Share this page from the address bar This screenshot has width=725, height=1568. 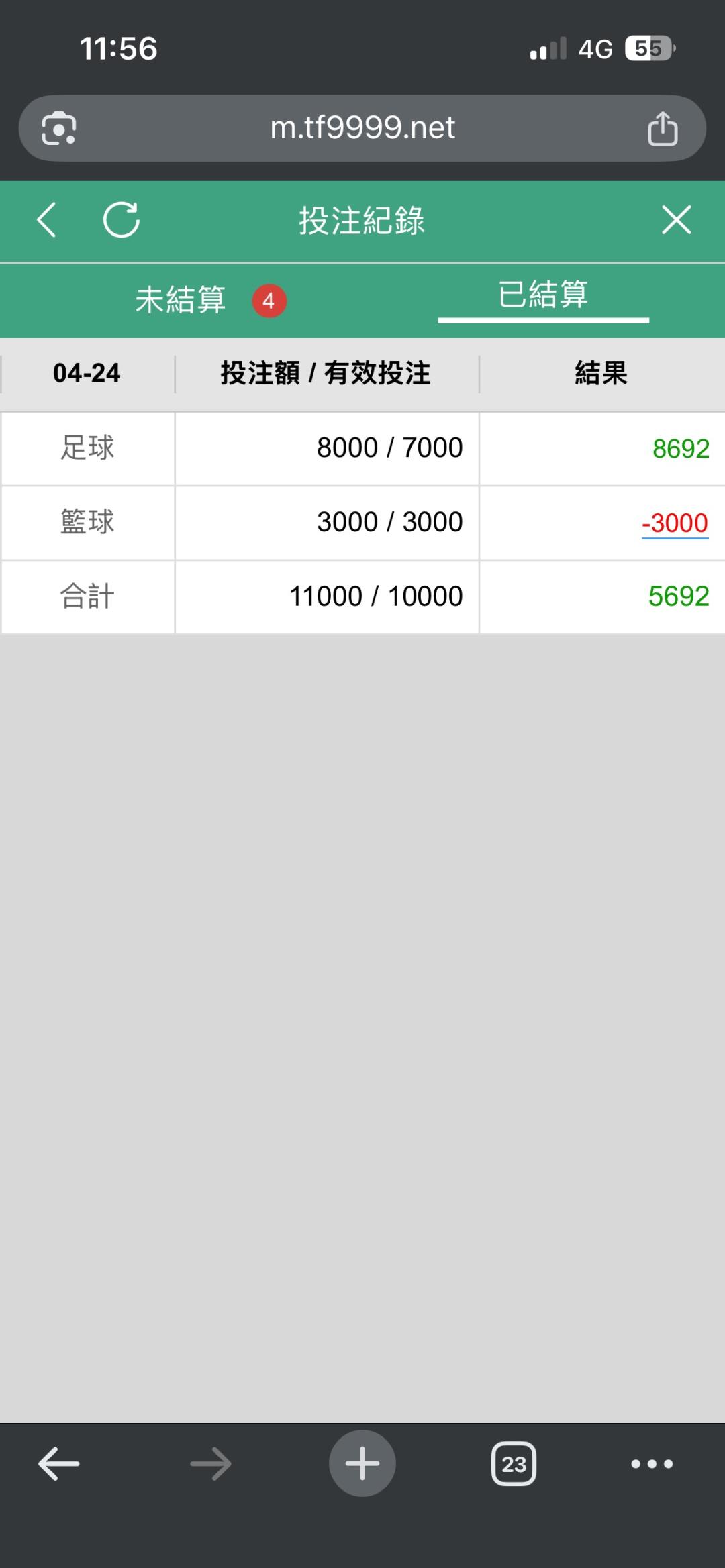pos(663,128)
